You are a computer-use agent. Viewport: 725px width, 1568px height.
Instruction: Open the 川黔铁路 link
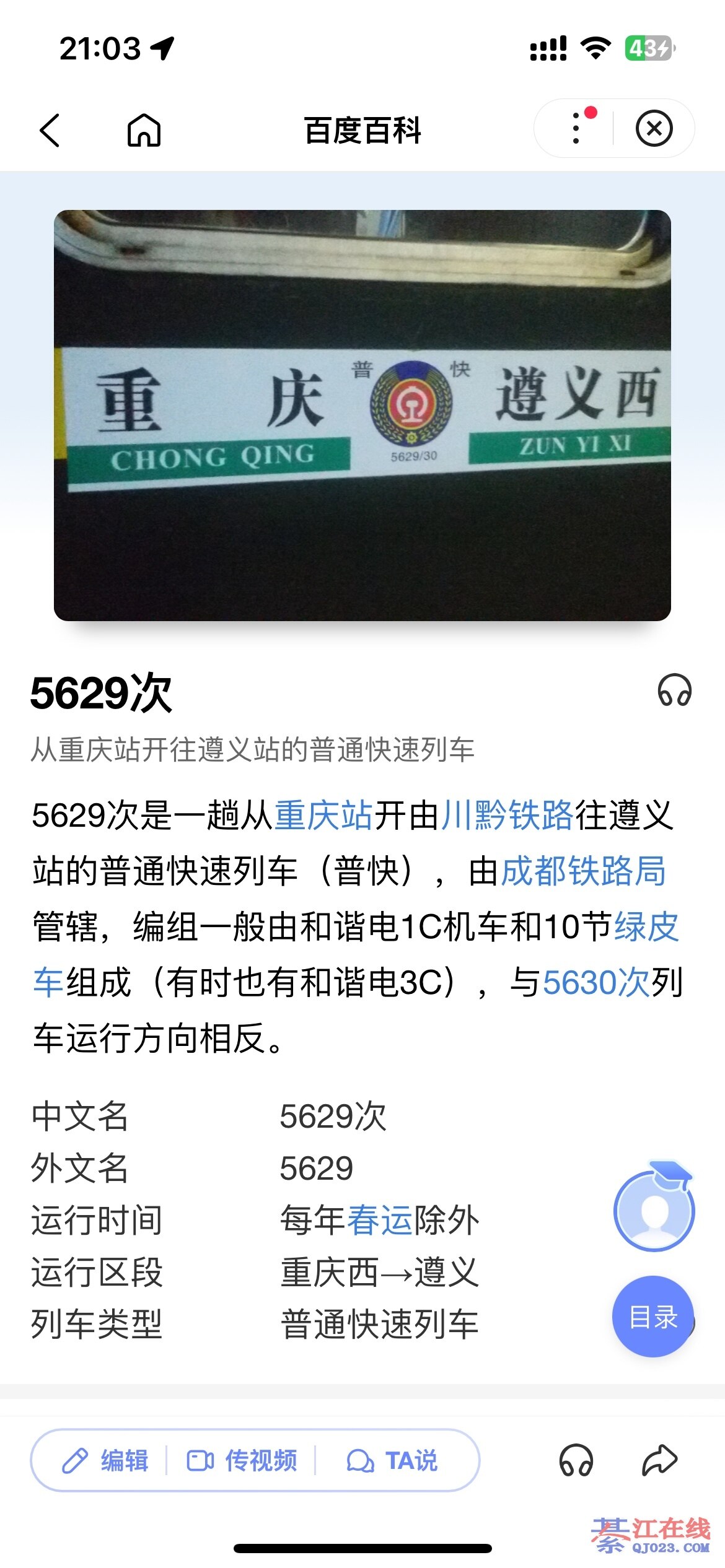[x=507, y=815]
